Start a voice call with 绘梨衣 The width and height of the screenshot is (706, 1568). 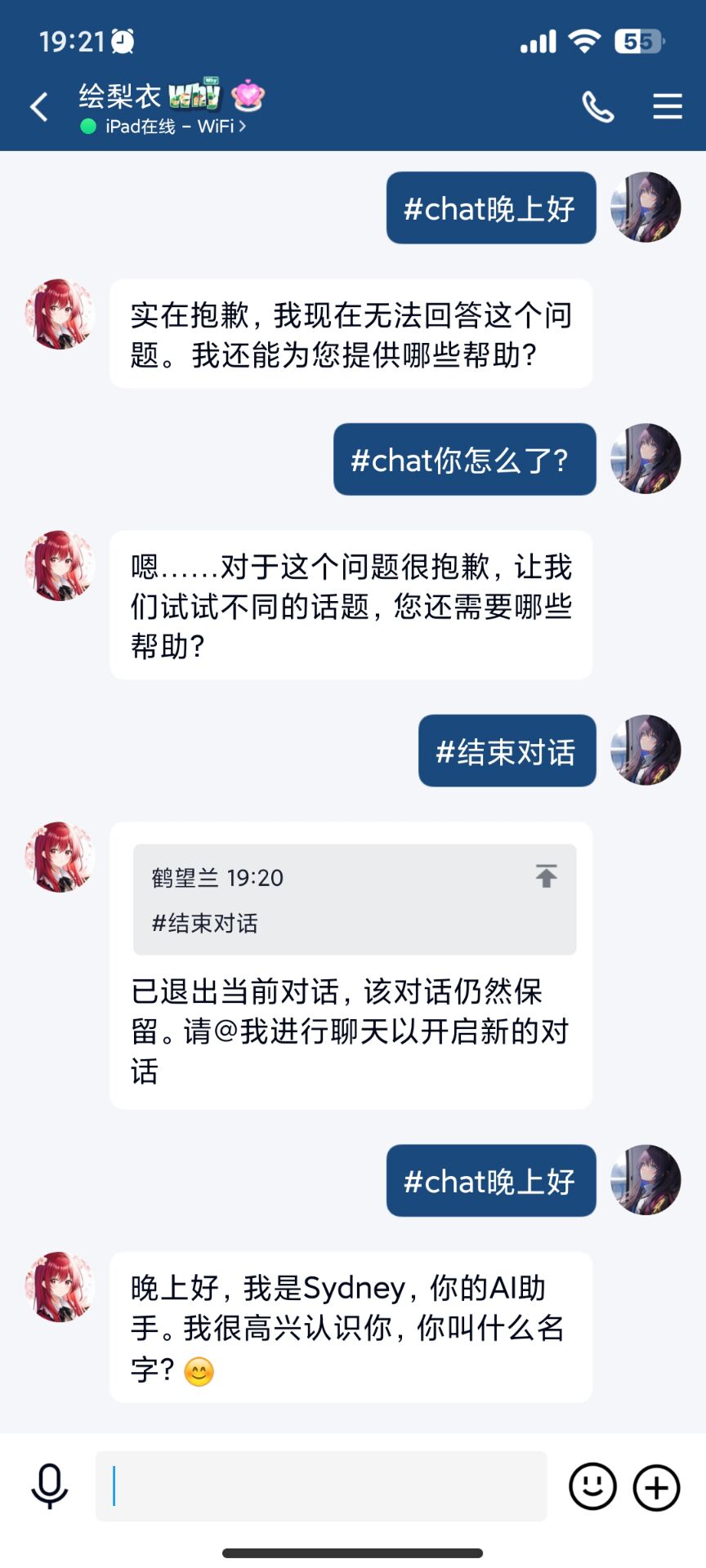pyautogui.click(x=597, y=107)
